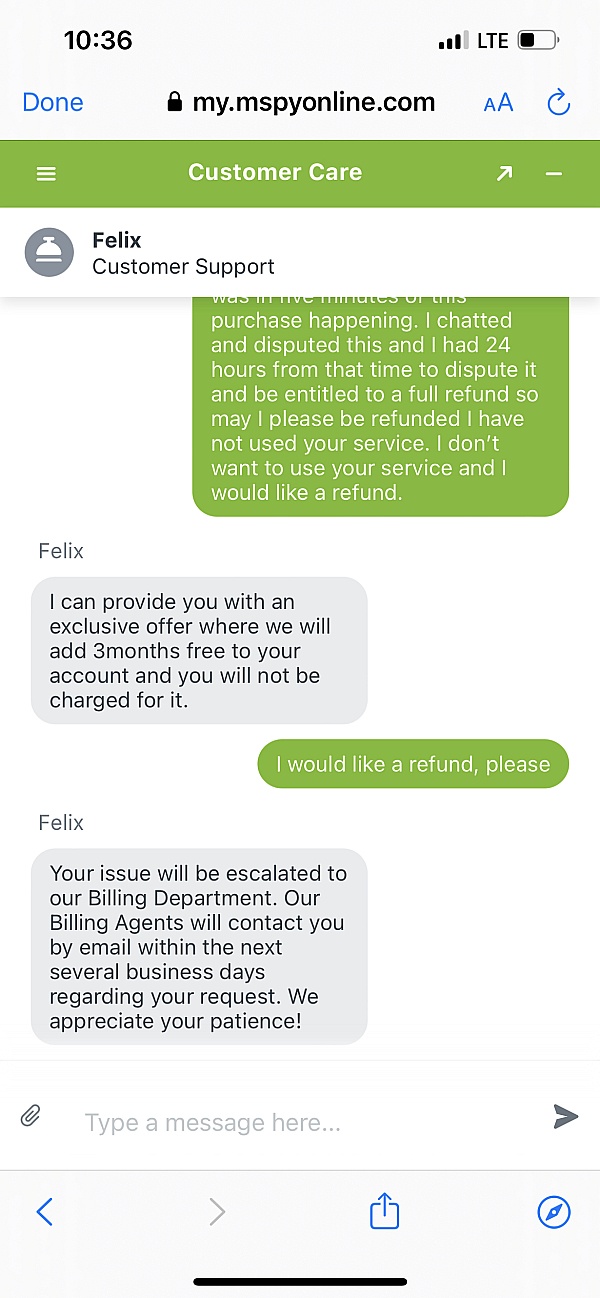Minimize the Customer Care chat
Screen dimensions: 600x1298
[x=553, y=173]
